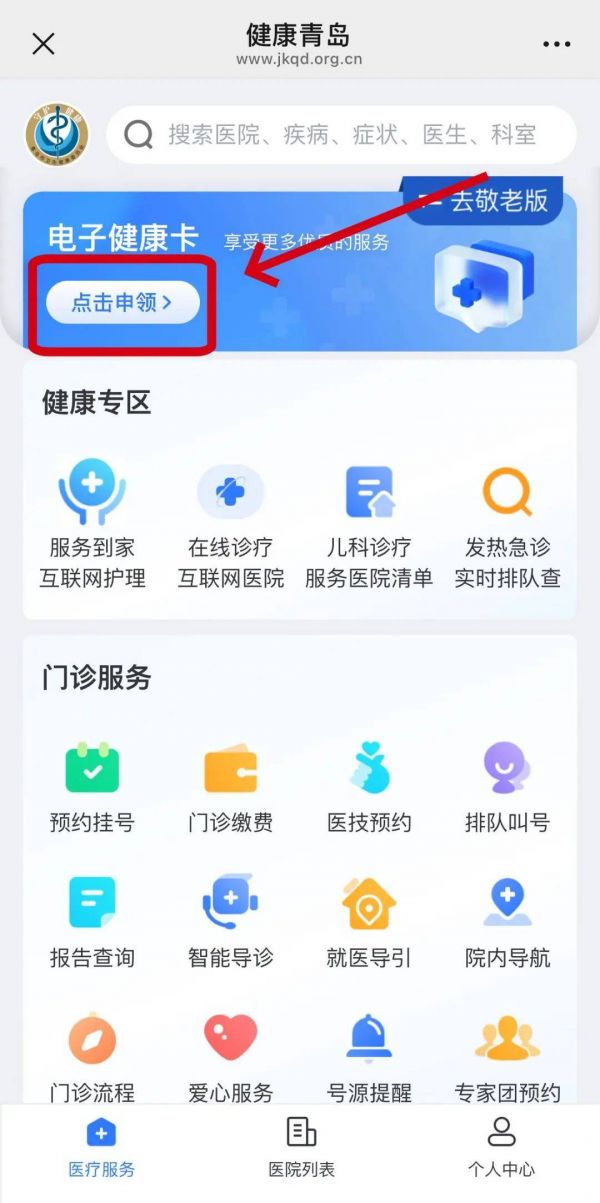Screen dimensions: 600x1203
Task: Open 医技预约 service
Action: 369,788
